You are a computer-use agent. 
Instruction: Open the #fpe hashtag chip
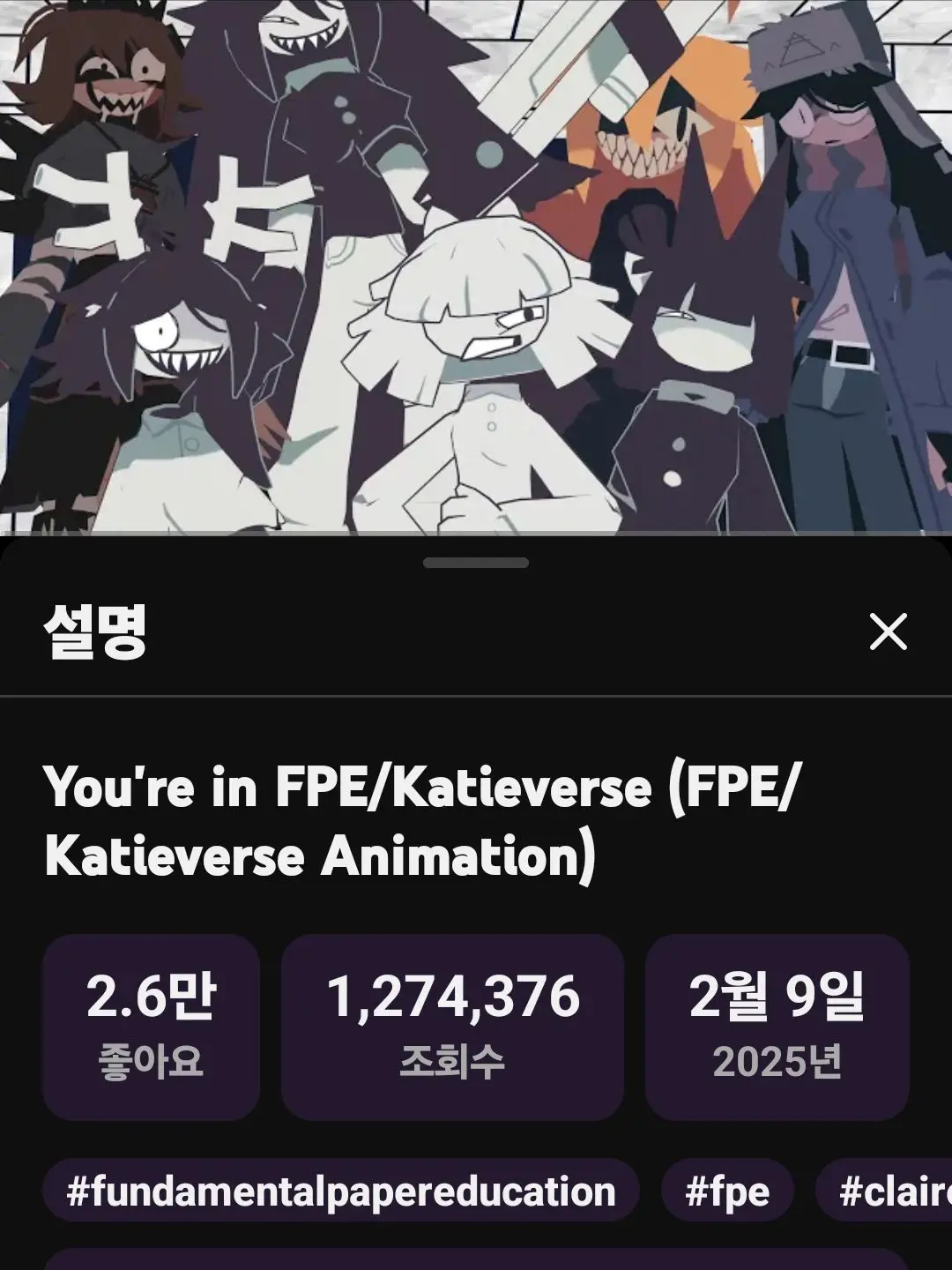pyautogui.click(x=727, y=1192)
